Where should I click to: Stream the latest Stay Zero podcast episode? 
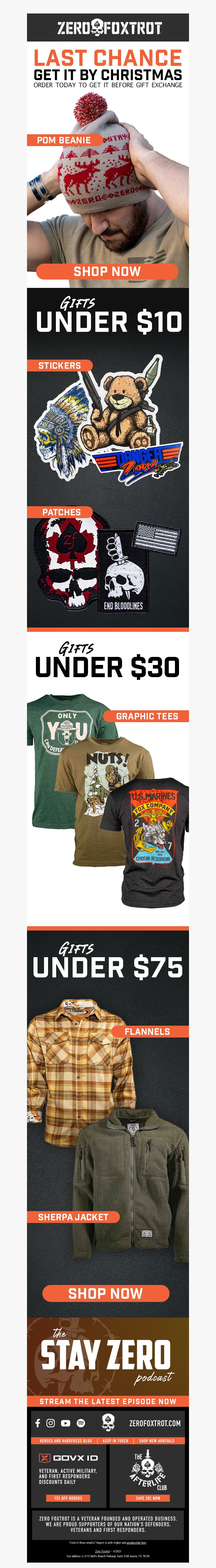107,1401
